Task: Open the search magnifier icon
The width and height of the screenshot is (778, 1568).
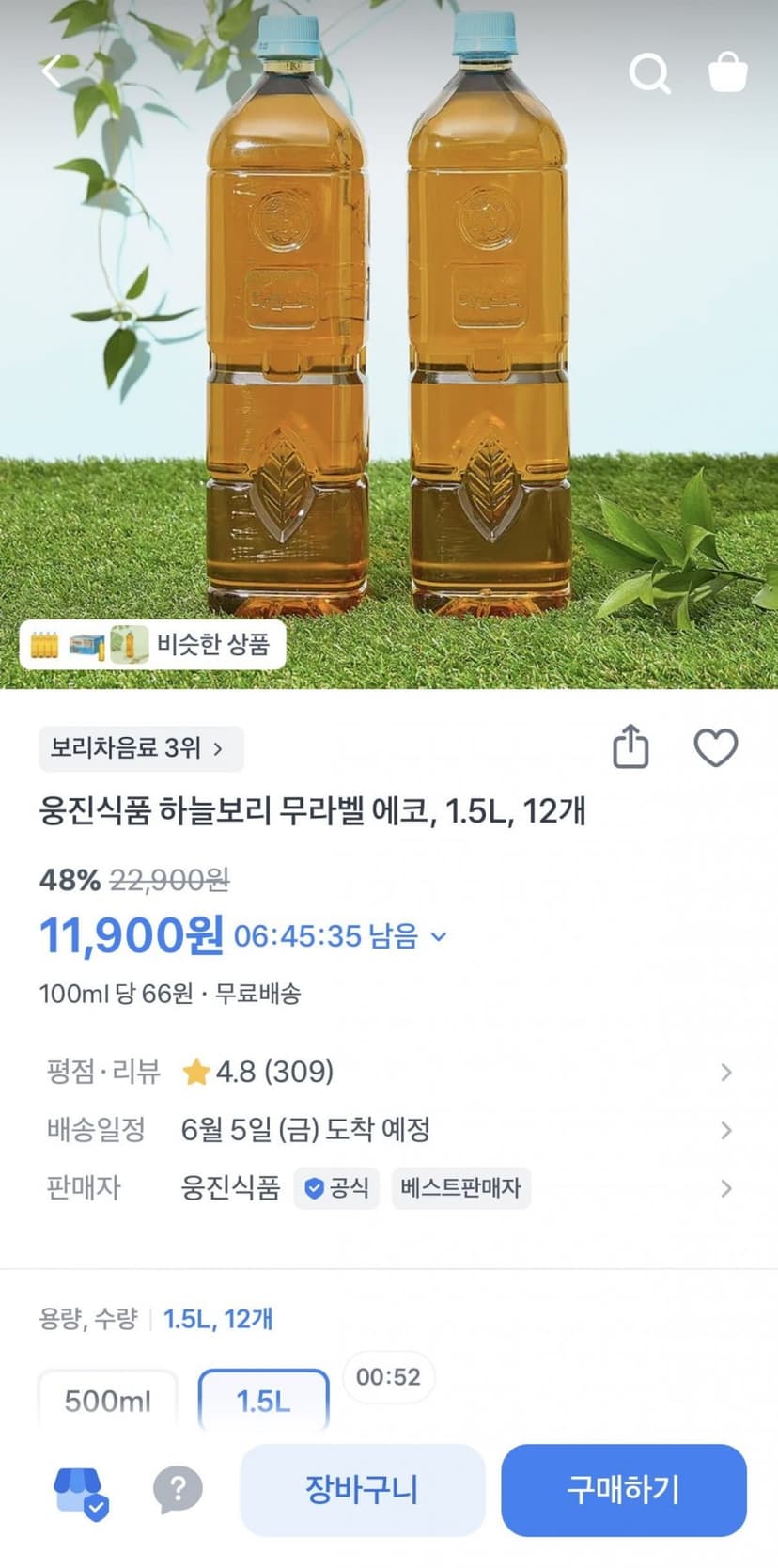Action: tap(649, 72)
